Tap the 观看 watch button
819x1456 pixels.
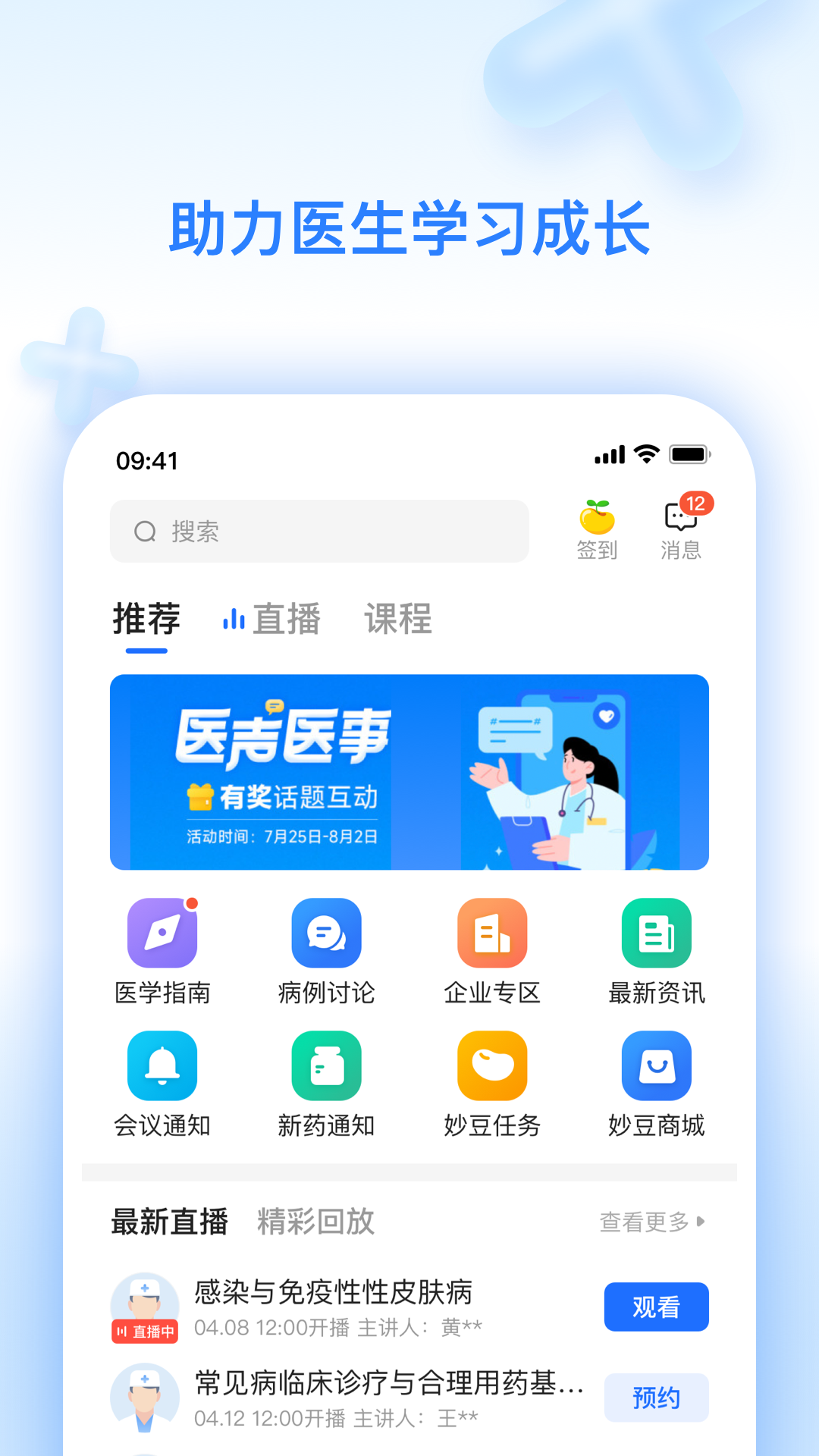click(657, 1307)
